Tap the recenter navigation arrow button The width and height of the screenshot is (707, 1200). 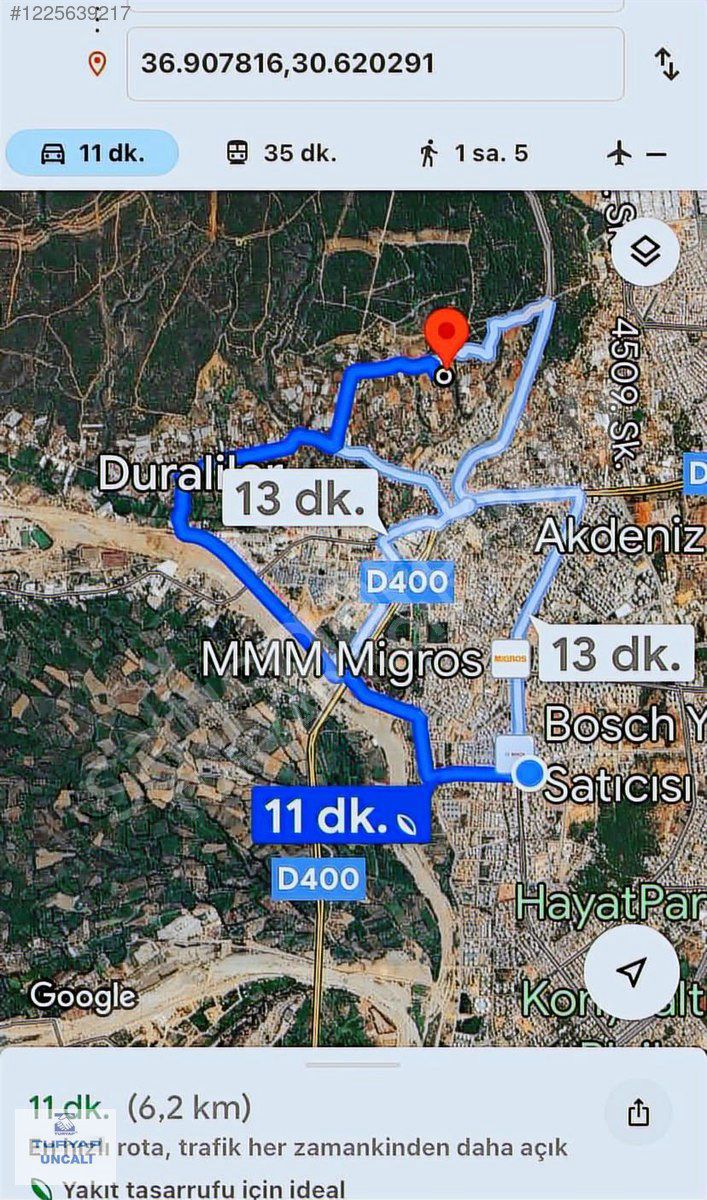point(631,971)
